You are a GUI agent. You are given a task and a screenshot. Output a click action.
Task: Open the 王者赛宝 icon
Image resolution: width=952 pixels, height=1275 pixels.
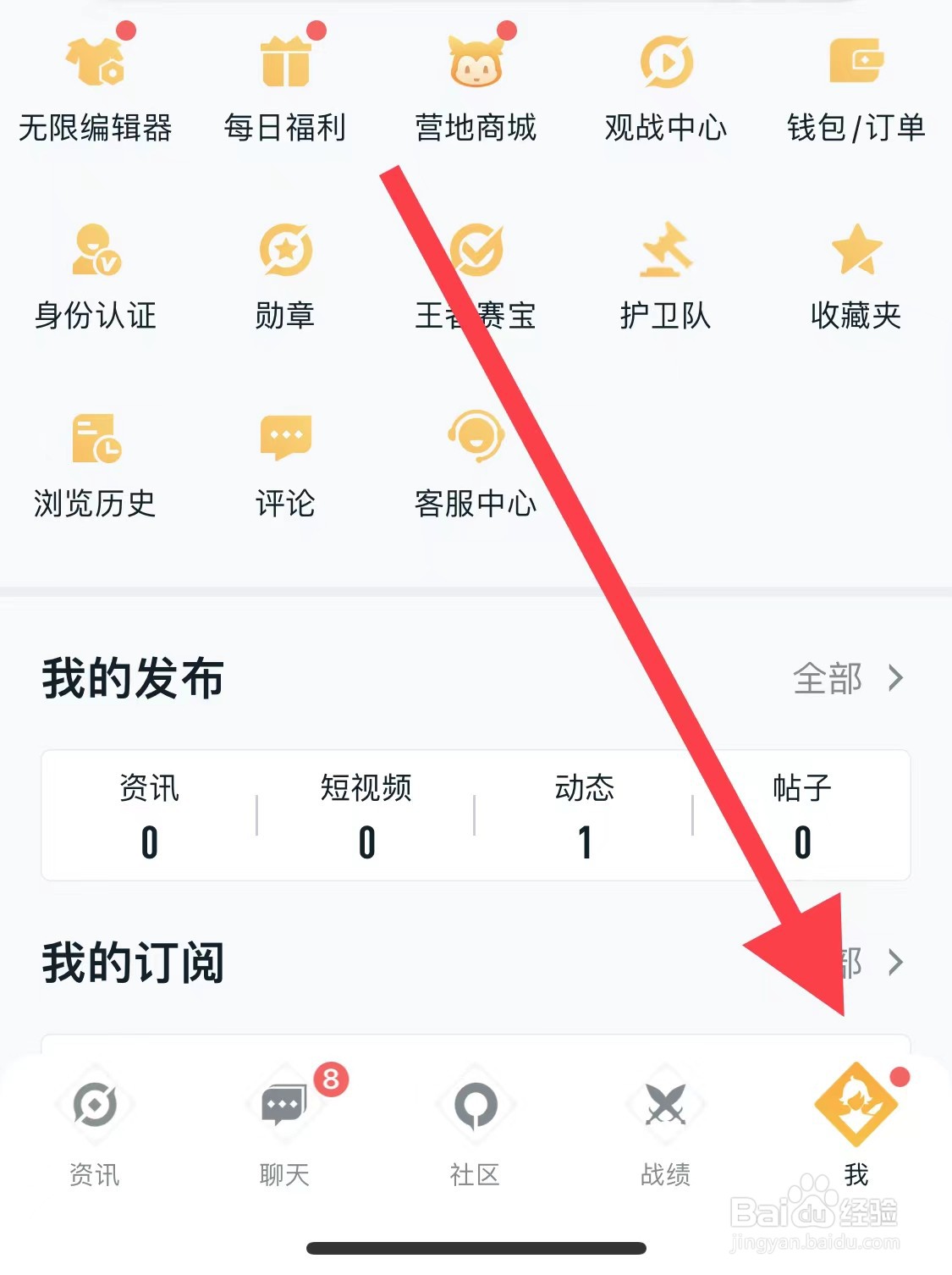pos(476,275)
